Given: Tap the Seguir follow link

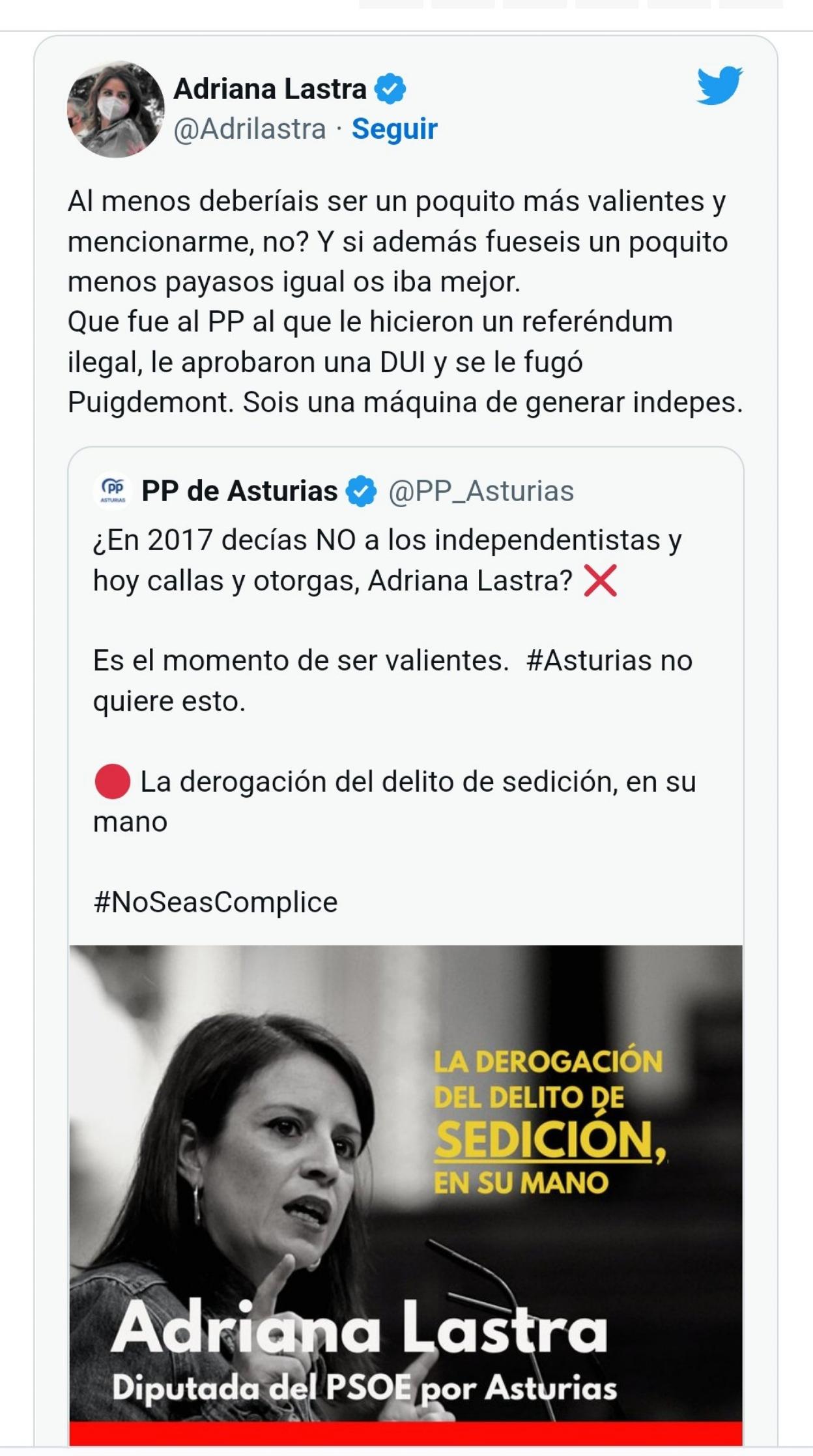Looking at the screenshot, I should coord(394,129).
